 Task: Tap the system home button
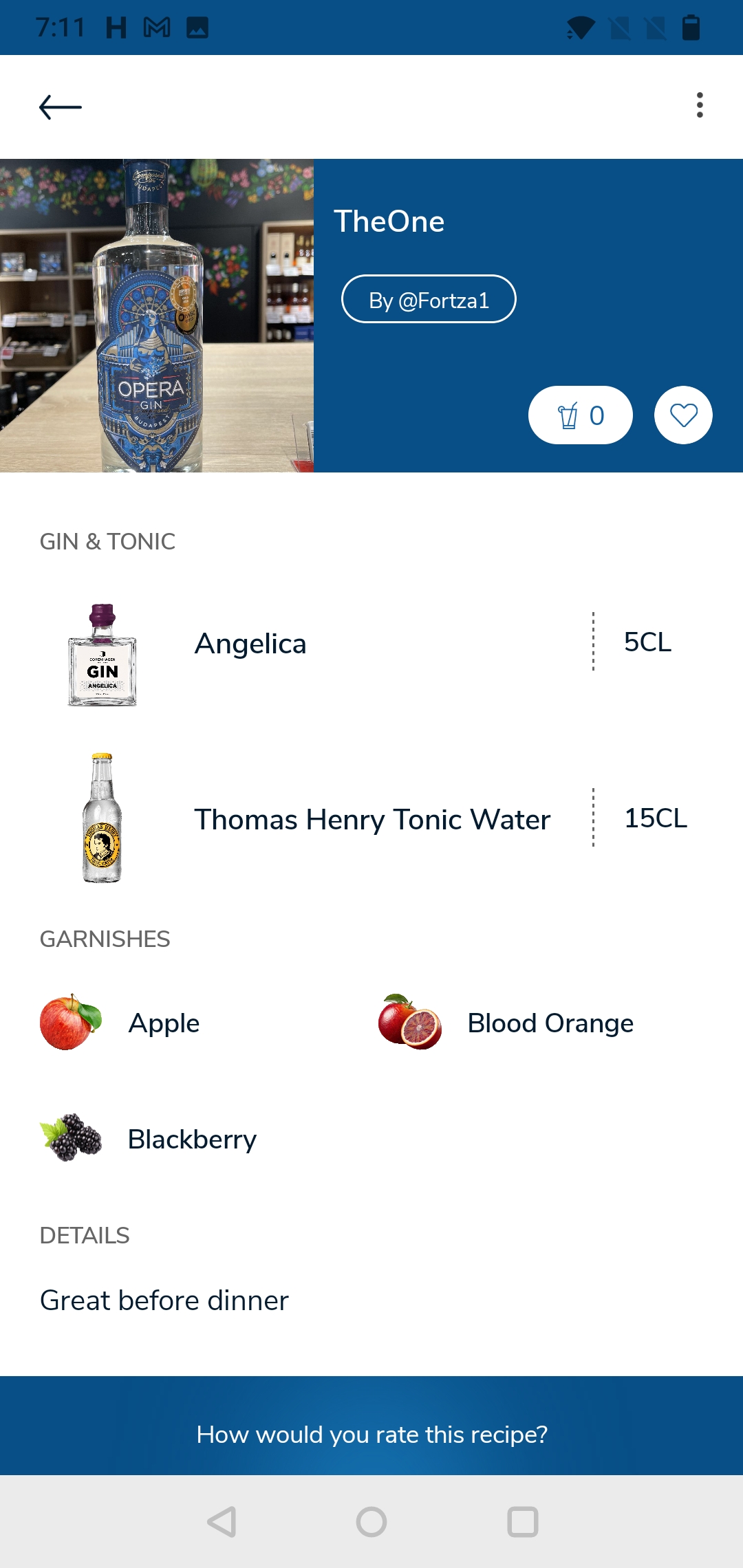(x=371, y=1522)
